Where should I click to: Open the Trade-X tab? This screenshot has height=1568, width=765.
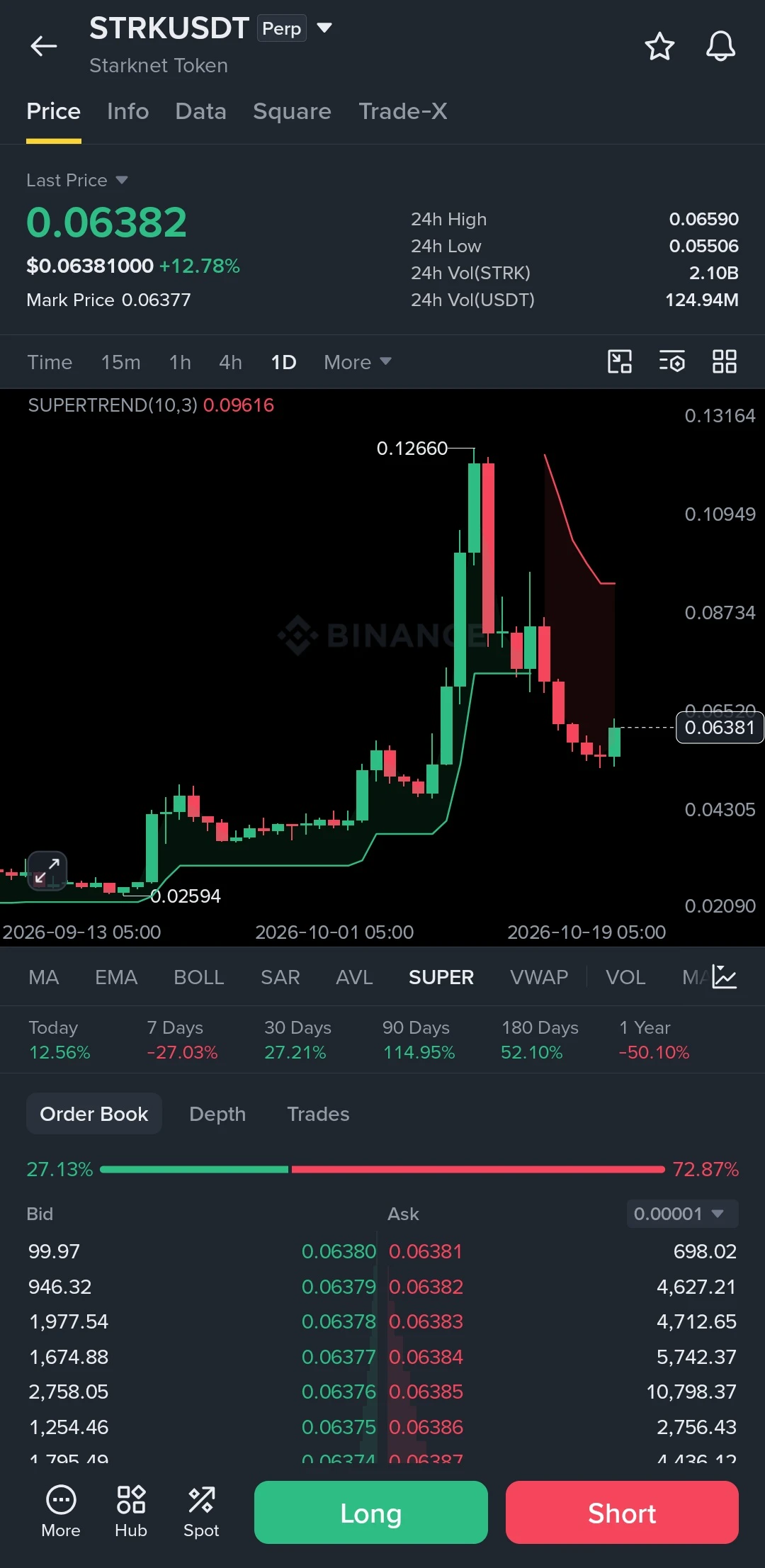coord(402,111)
